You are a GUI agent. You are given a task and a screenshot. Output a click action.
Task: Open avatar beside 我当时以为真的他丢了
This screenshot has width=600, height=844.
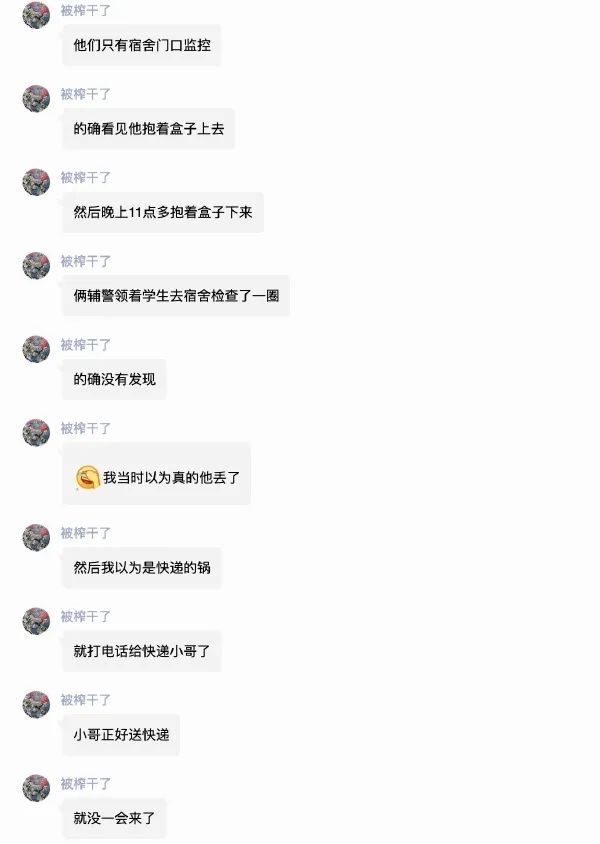click(36, 432)
